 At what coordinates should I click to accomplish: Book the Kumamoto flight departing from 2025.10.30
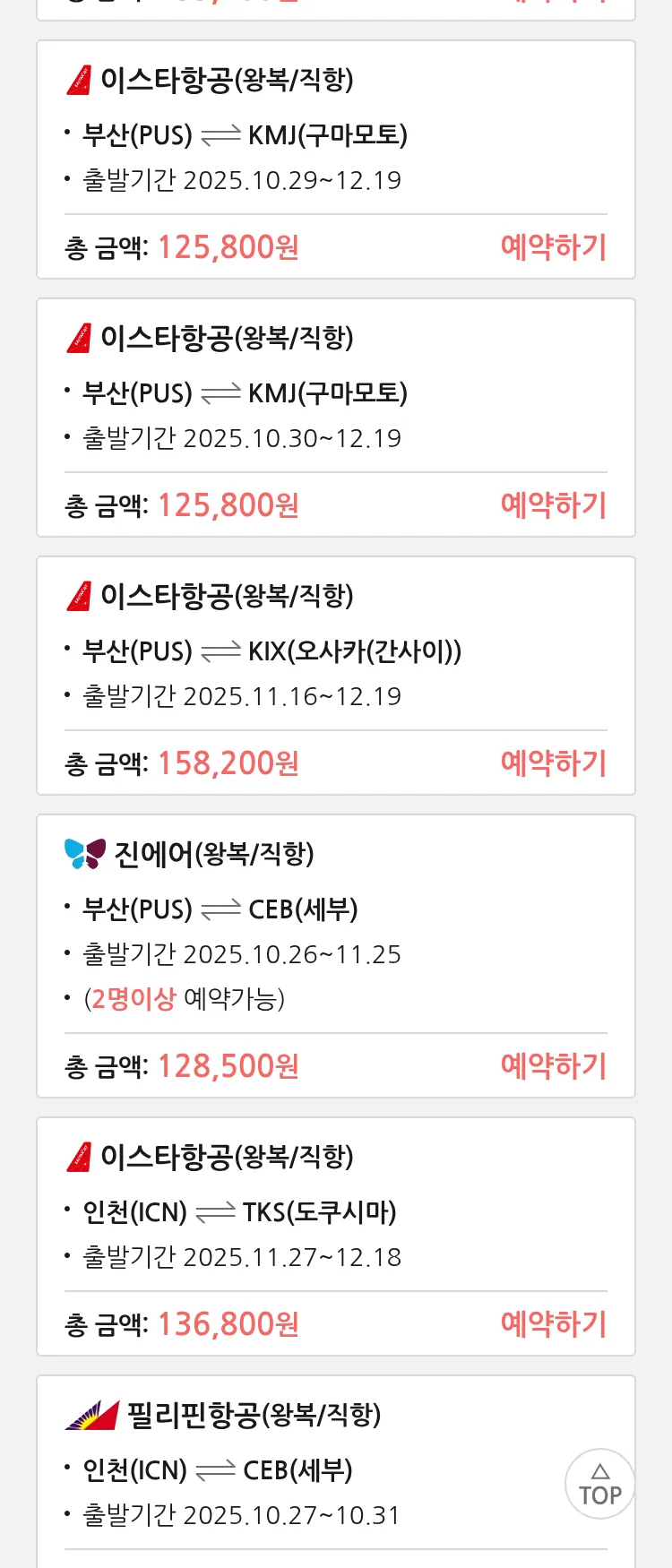(x=553, y=504)
